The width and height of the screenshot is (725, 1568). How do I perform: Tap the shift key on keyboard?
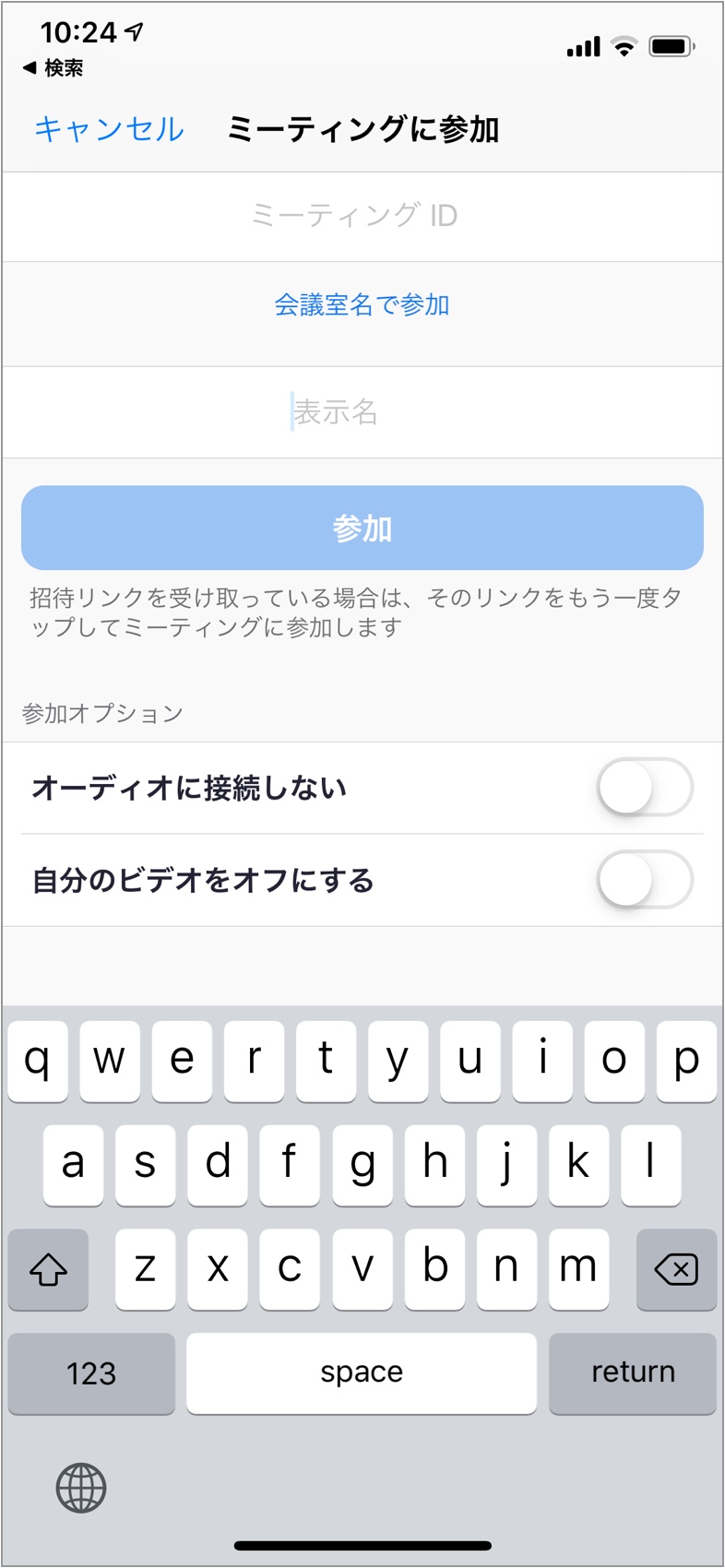point(48,1269)
